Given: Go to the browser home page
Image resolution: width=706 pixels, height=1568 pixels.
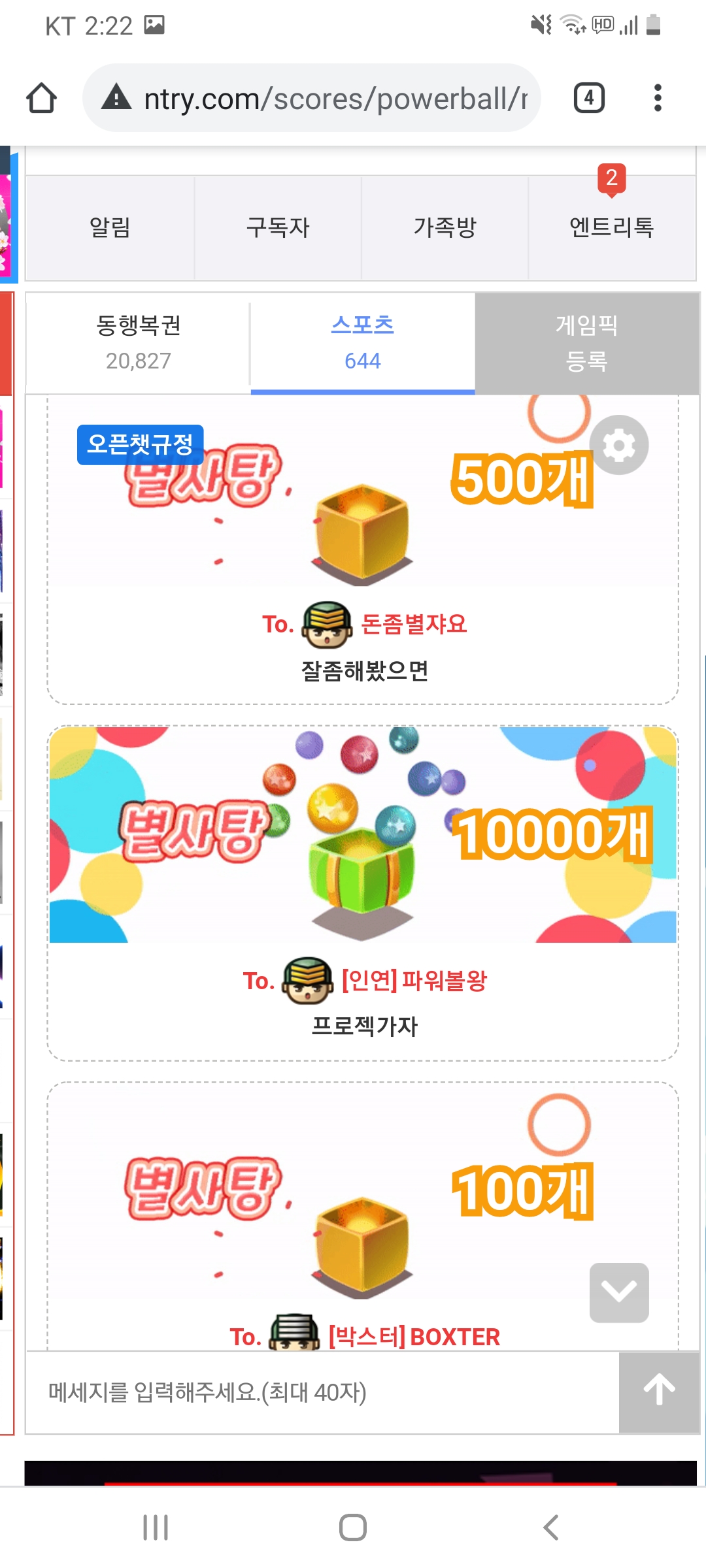Looking at the screenshot, I should point(41,99).
